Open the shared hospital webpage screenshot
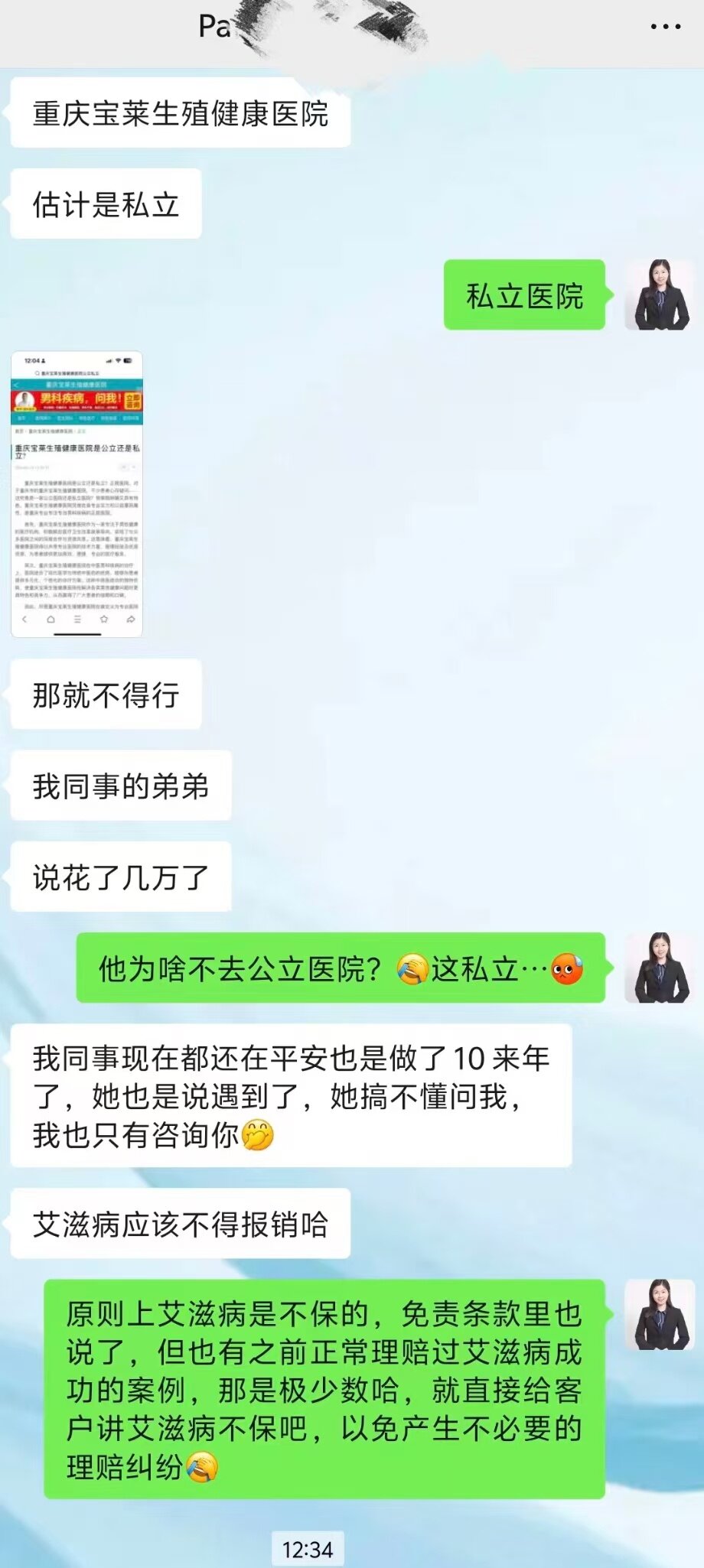 pos(77,494)
